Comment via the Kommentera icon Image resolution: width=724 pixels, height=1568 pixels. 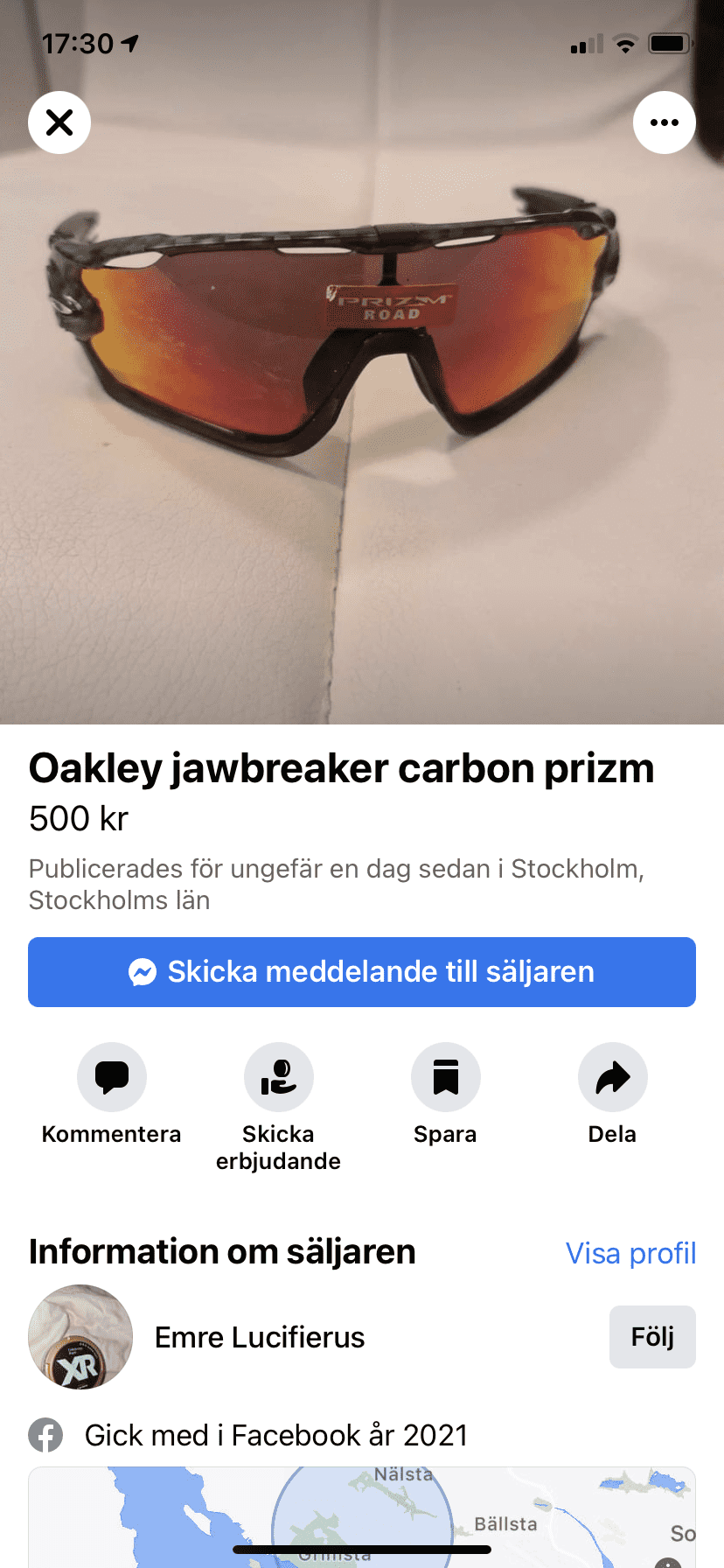(x=112, y=1077)
